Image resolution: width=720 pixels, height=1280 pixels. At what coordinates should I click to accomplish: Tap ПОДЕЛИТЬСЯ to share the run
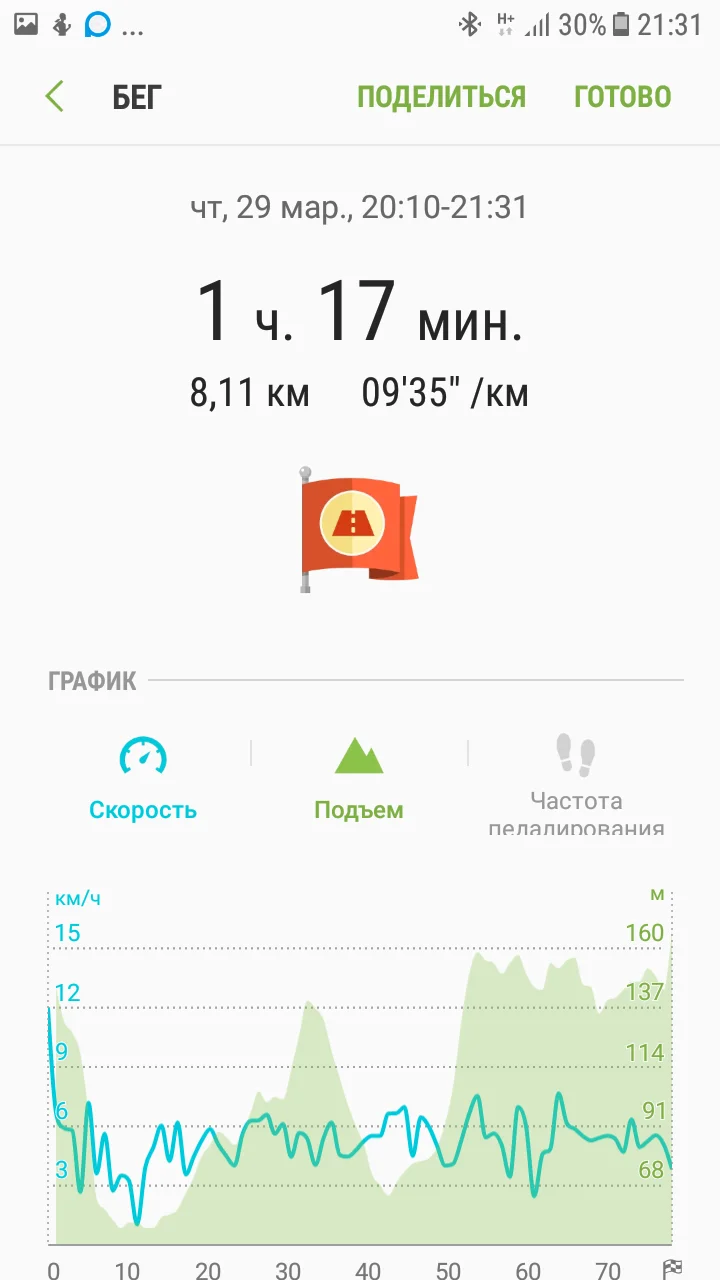tap(441, 97)
